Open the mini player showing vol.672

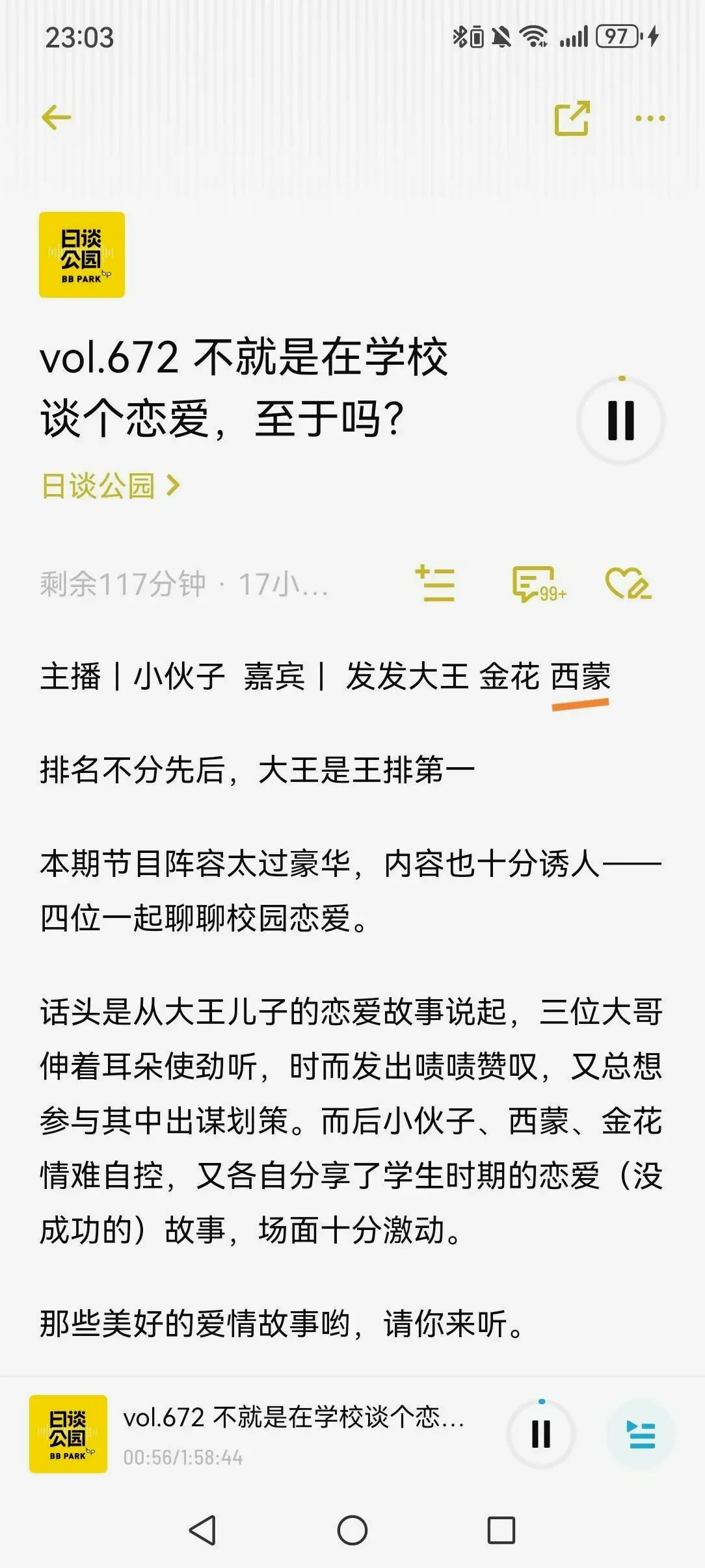point(293,1433)
